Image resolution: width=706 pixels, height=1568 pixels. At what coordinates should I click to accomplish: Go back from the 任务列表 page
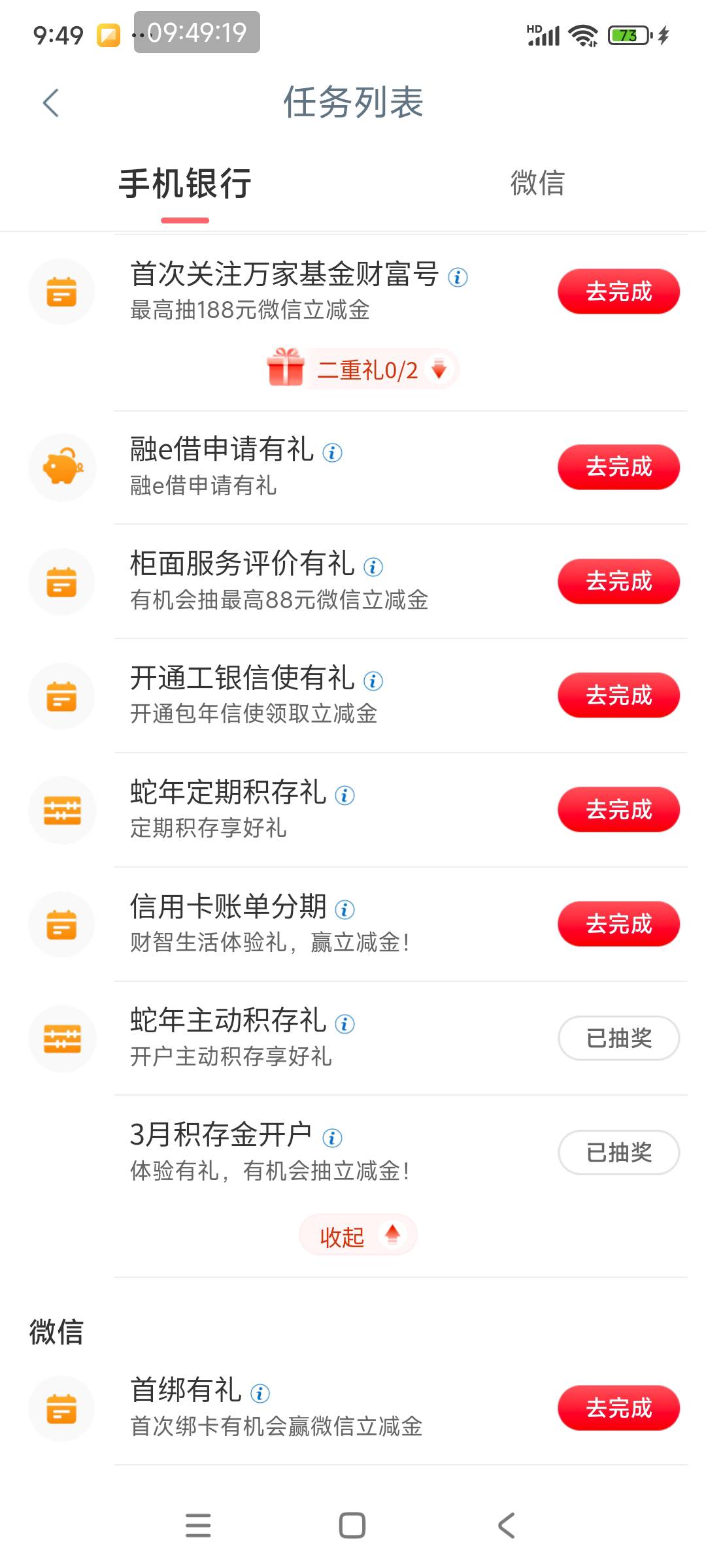tap(50, 103)
